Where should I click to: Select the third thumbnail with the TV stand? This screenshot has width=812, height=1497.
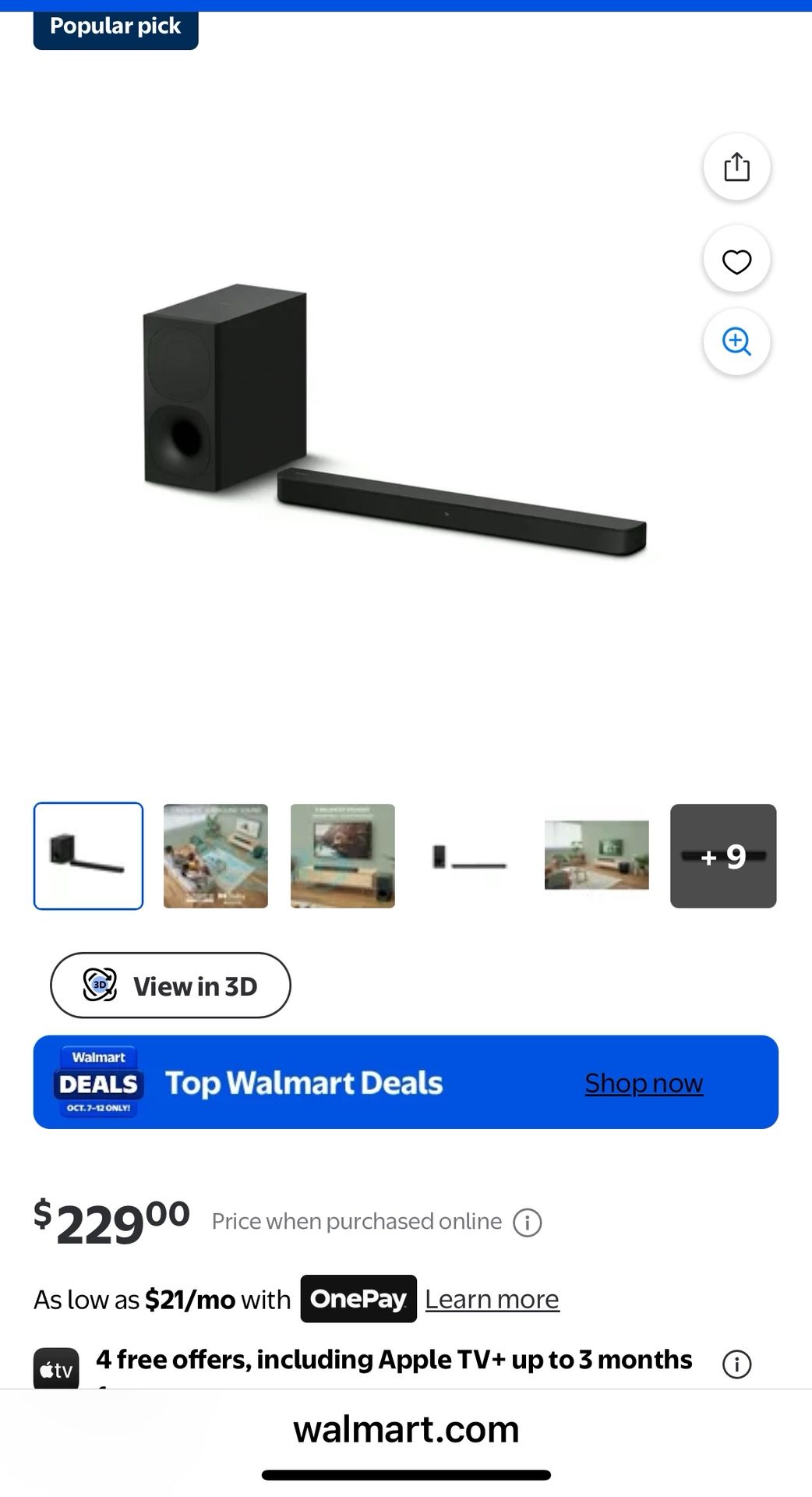[x=343, y=856]
